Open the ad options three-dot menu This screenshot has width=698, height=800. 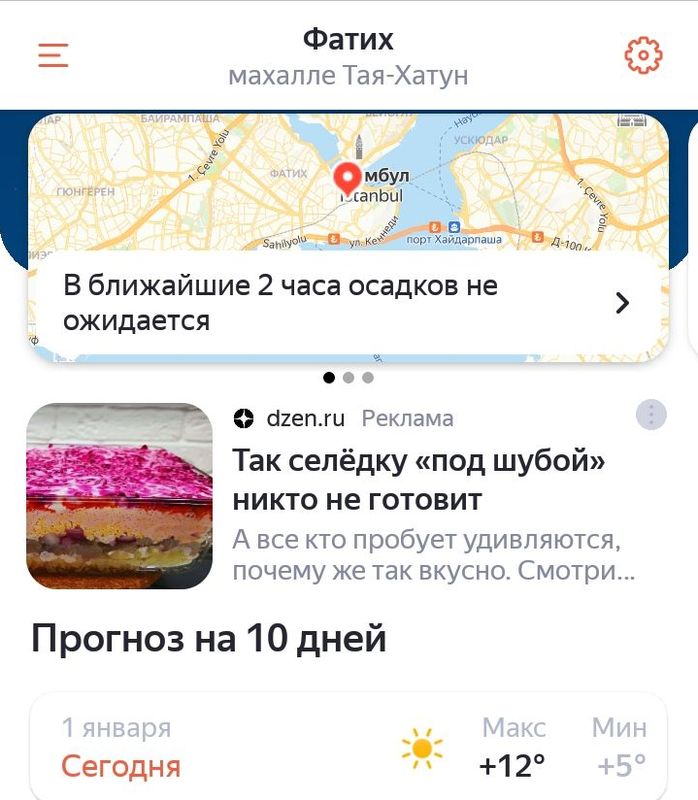click(x=651, y=415)
